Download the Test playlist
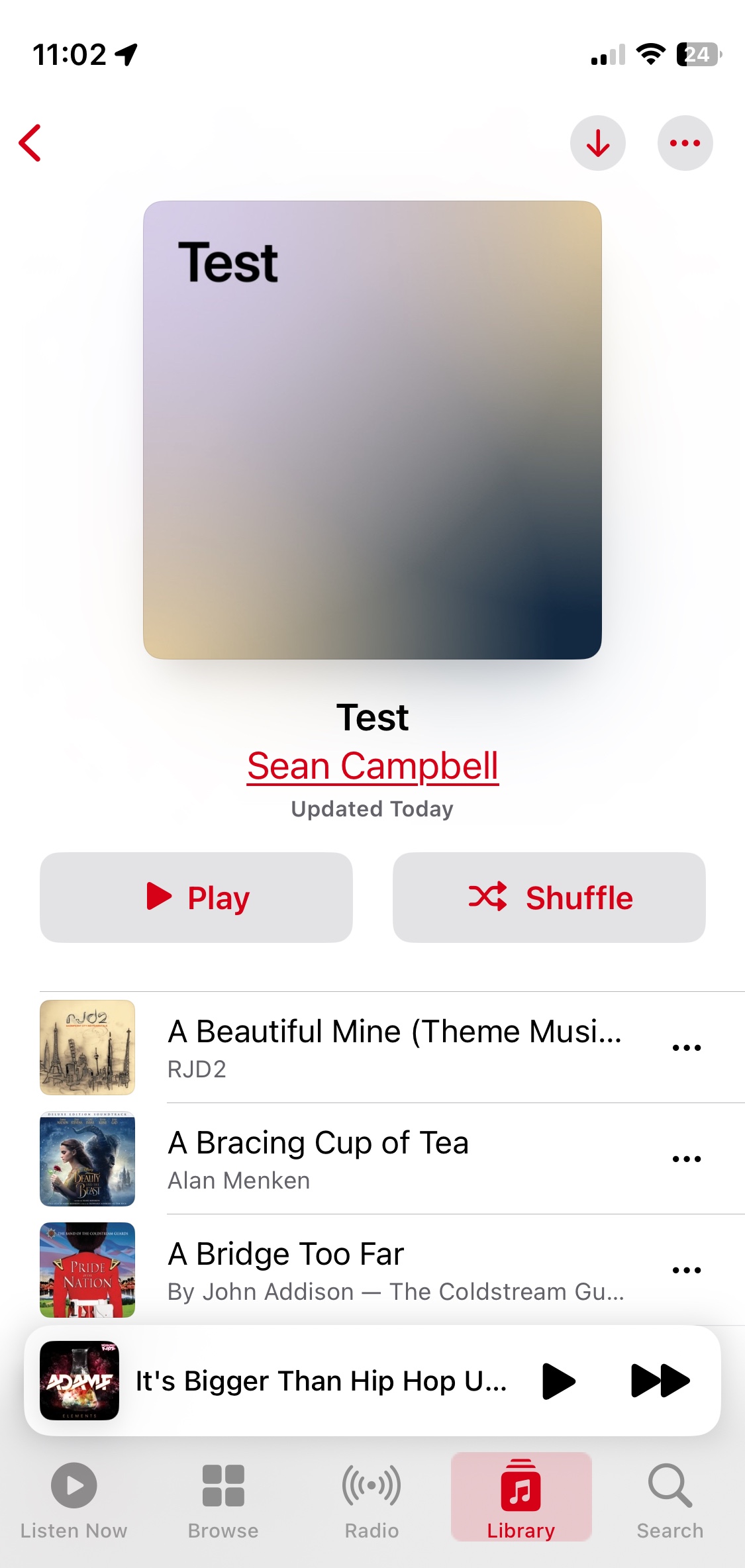 pyautogui.click(x=598, y=143)
